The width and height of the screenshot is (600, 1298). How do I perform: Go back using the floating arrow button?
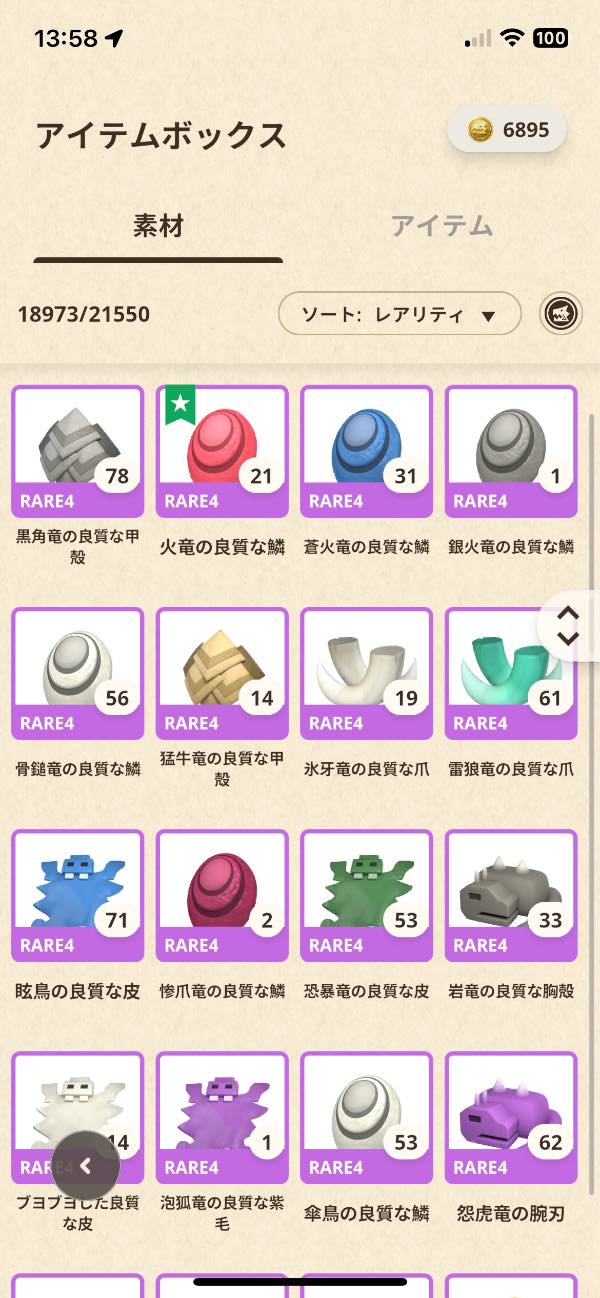click(x=86, y=1164)
